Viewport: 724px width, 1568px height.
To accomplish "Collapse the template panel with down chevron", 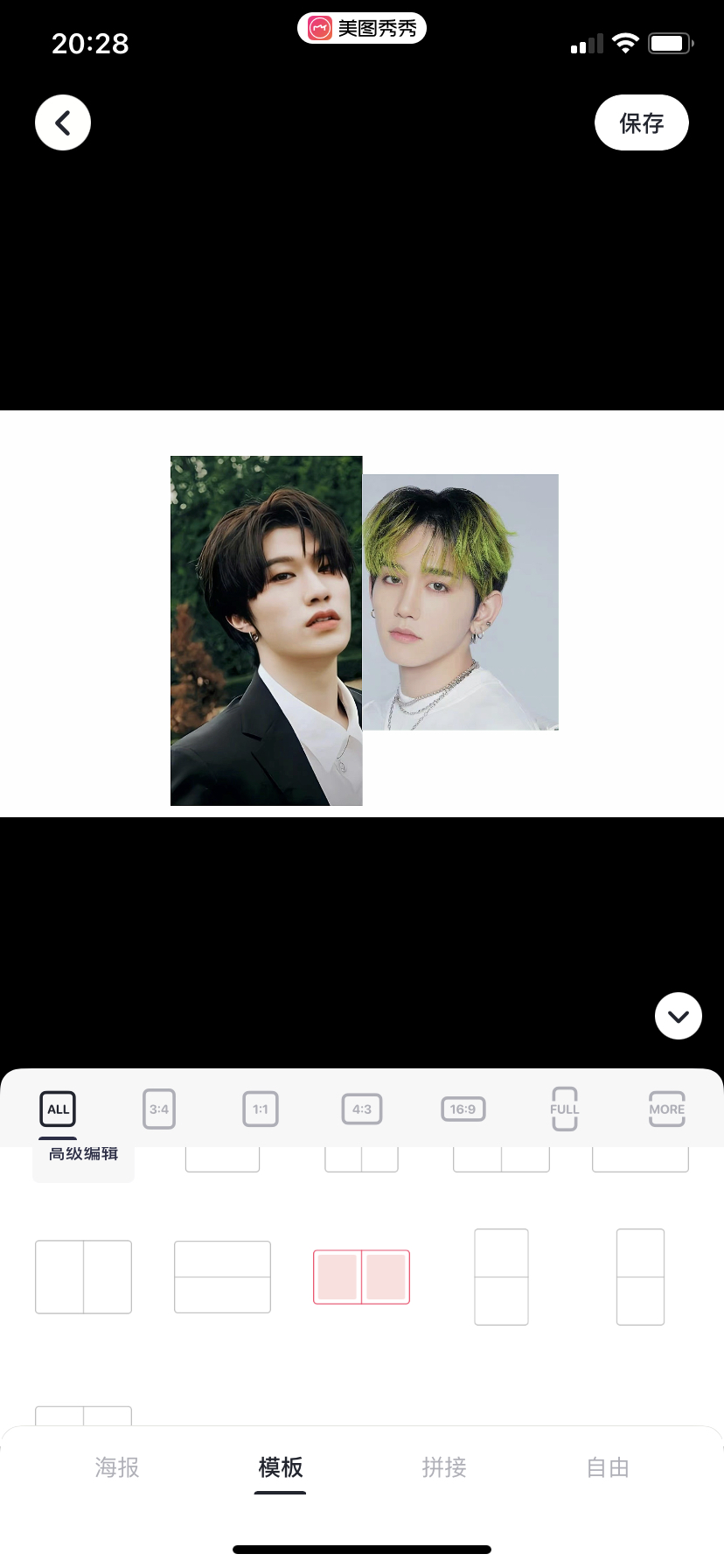I will [x=679, y=1016].
